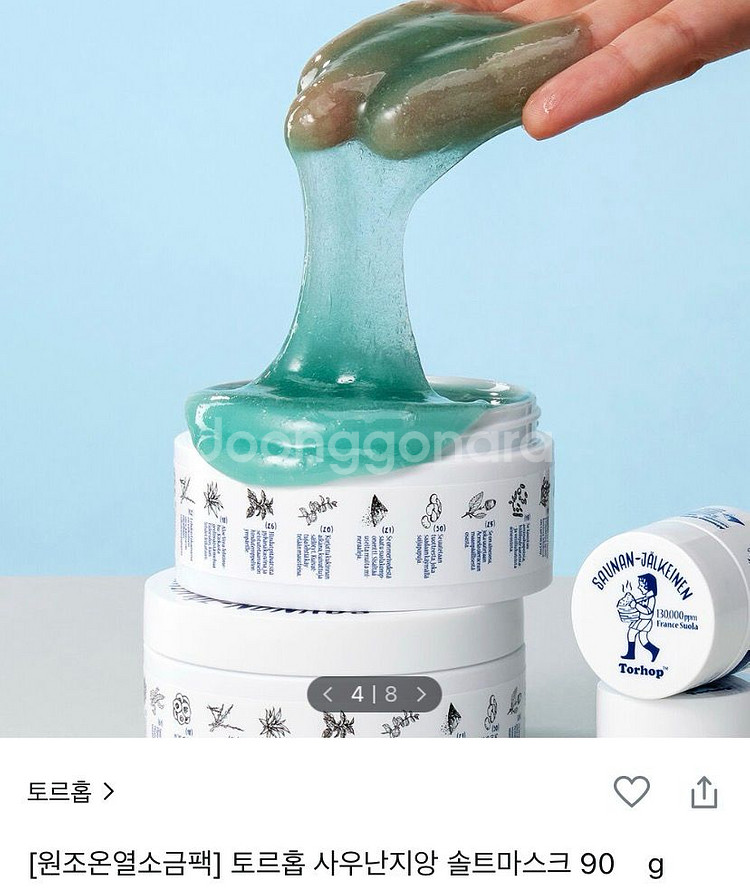
Task: Open the product photo in full view
Action: (375, 368)
